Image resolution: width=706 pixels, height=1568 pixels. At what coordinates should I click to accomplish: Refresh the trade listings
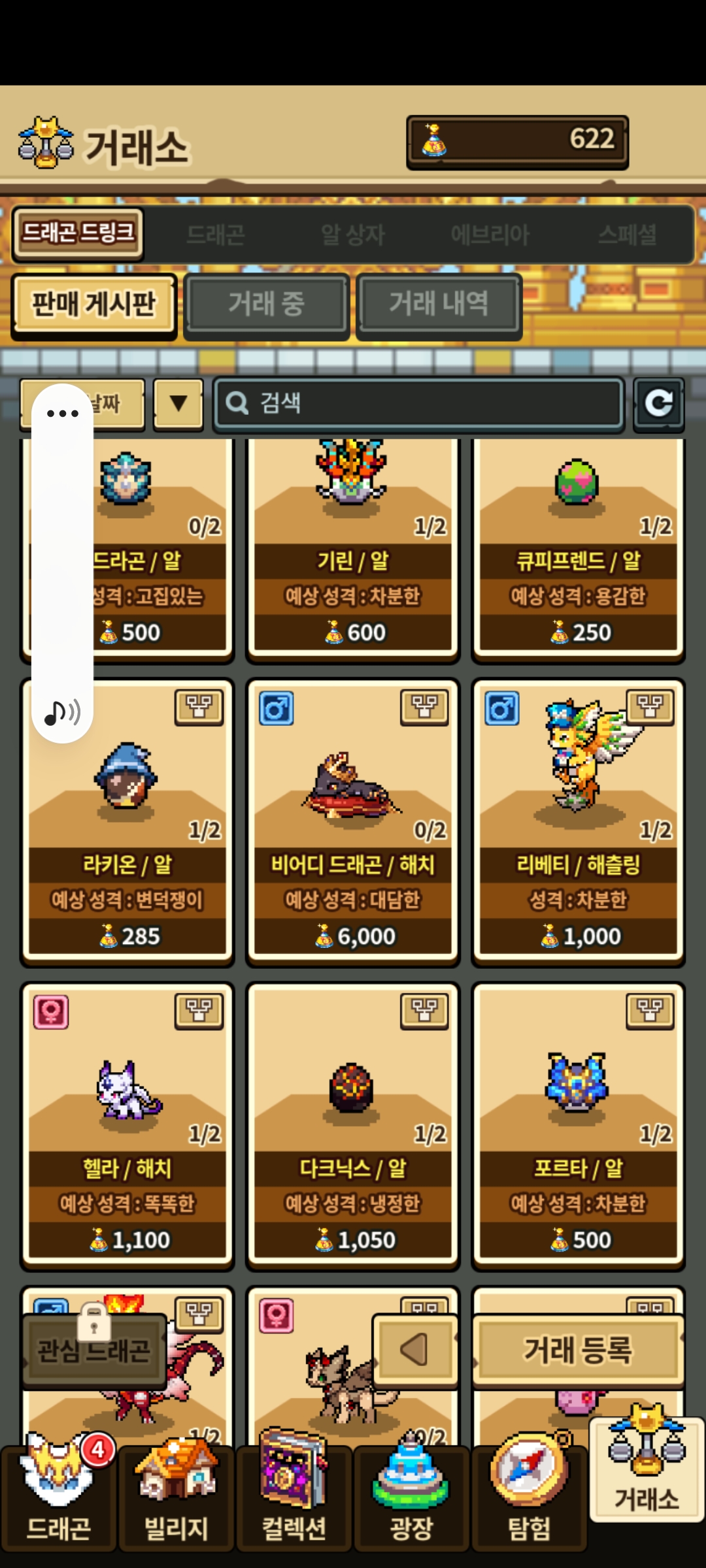coord(659,403)
